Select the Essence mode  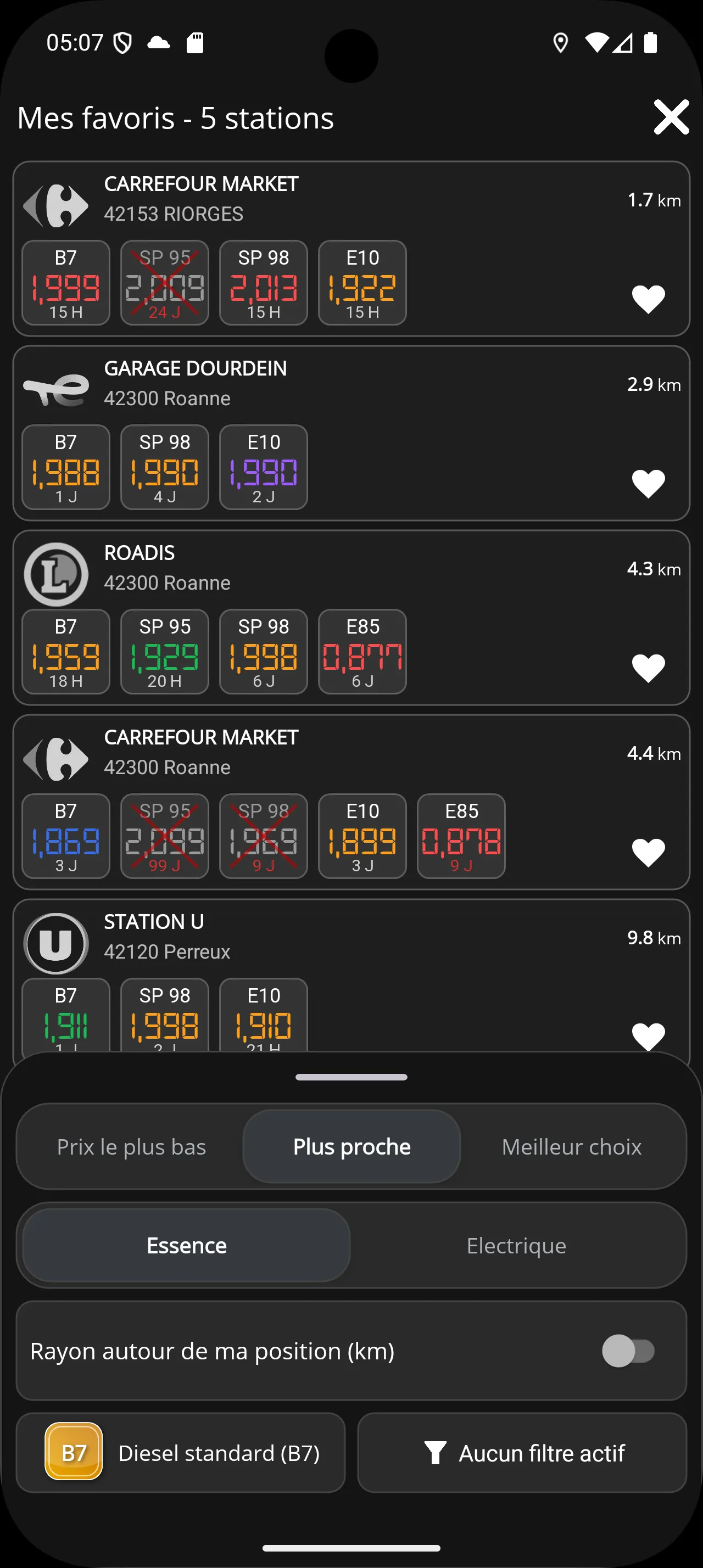(x=186, y=1245)
